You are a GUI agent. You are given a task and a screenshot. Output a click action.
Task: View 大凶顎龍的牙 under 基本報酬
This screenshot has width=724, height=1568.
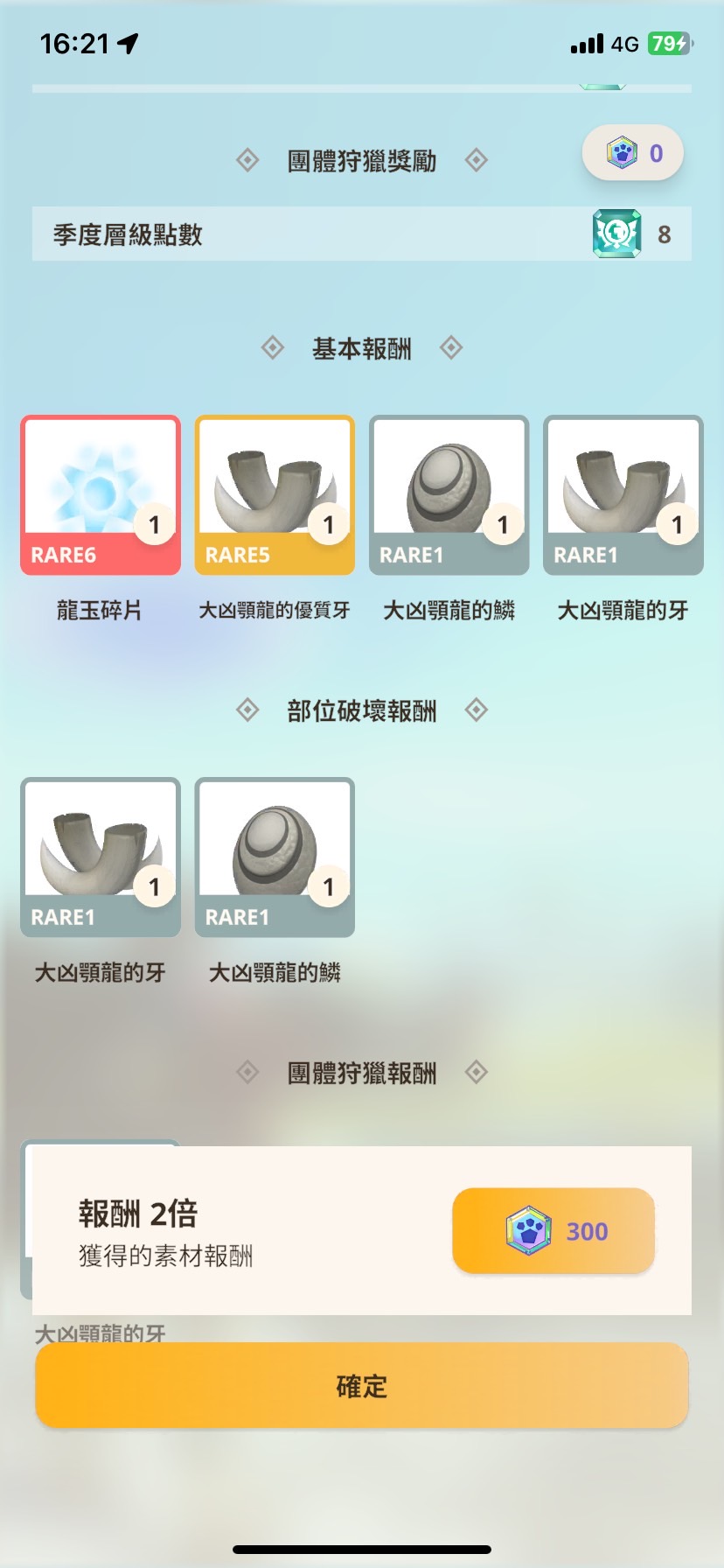[623, 495]
